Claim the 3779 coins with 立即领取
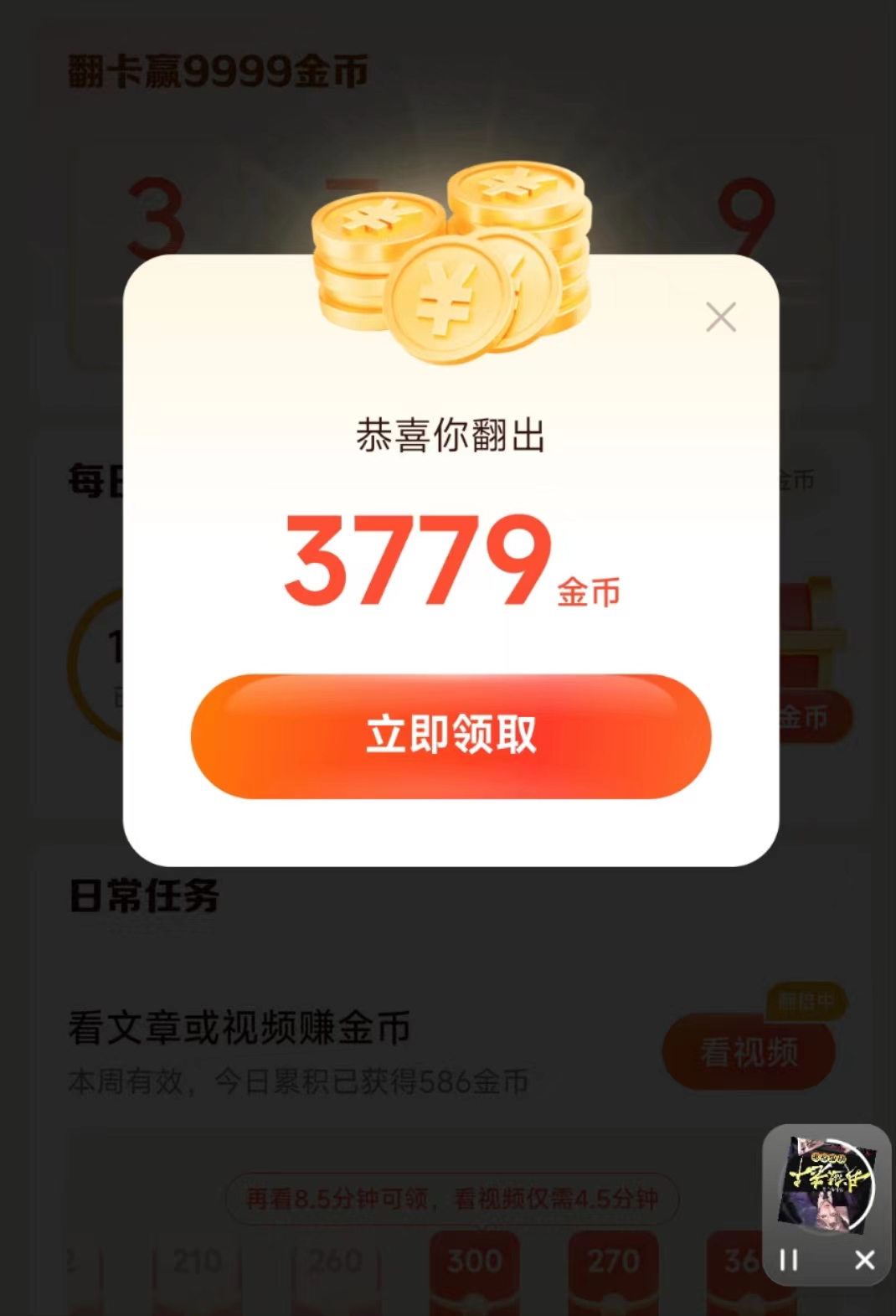Viewport: 896px width, 1316px height. tap(451, 735)
